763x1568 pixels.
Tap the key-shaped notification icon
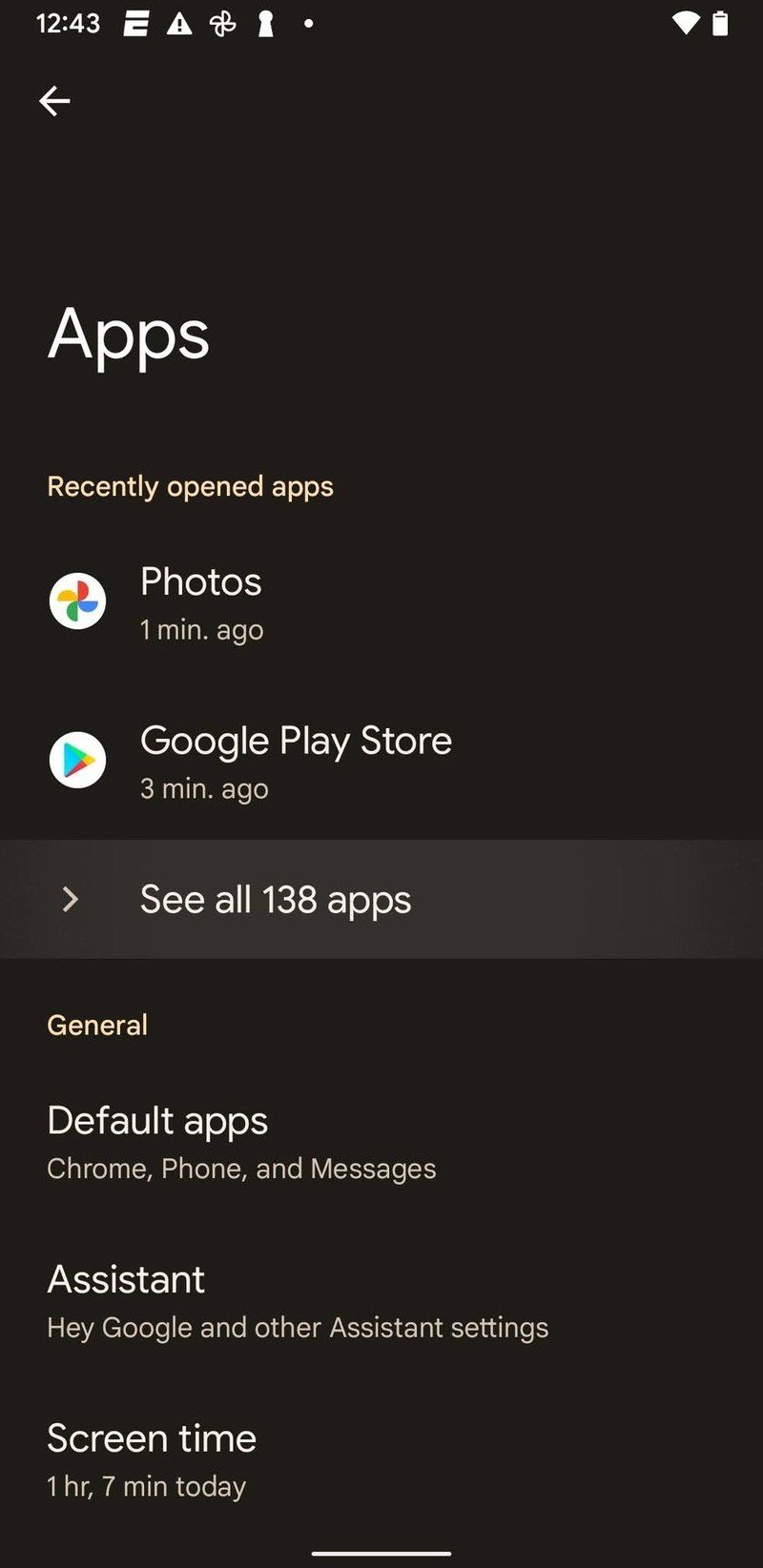[x=265, y=23]
